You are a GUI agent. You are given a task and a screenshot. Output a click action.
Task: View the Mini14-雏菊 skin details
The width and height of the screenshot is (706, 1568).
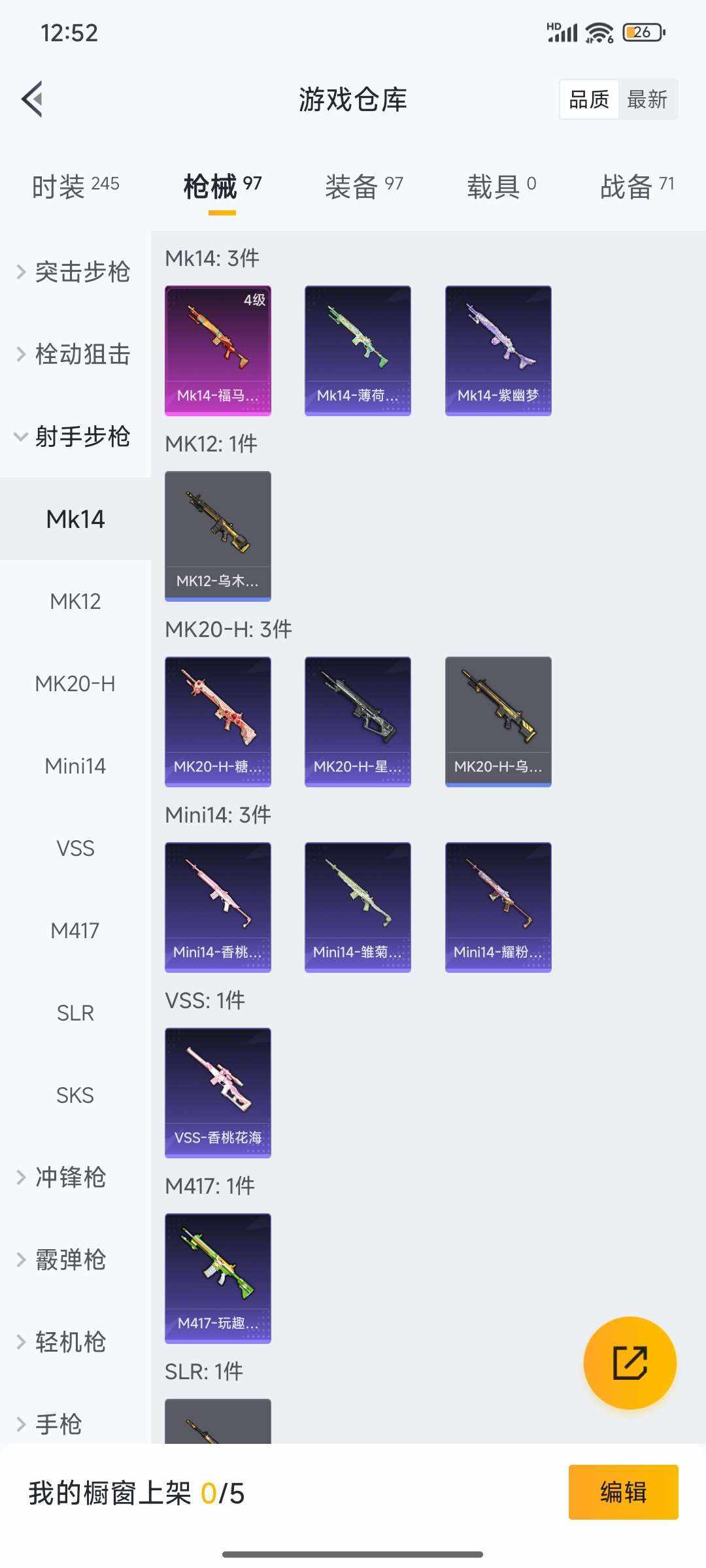click(x=358, y=906)
